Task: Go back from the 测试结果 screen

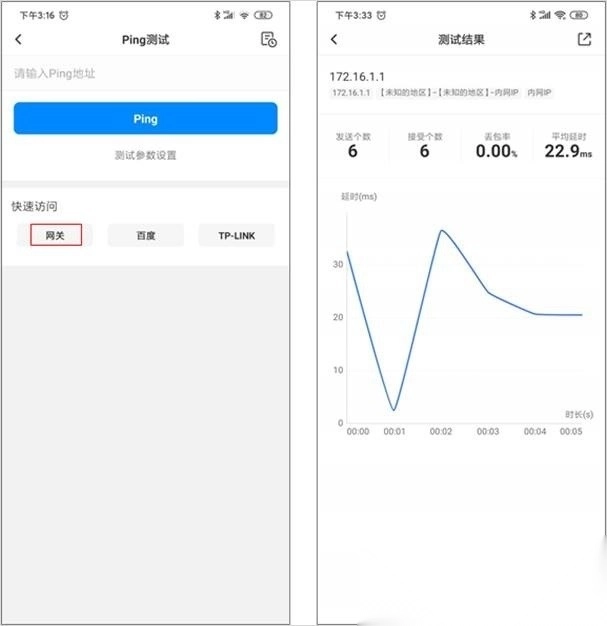Action: pos(334,39)
